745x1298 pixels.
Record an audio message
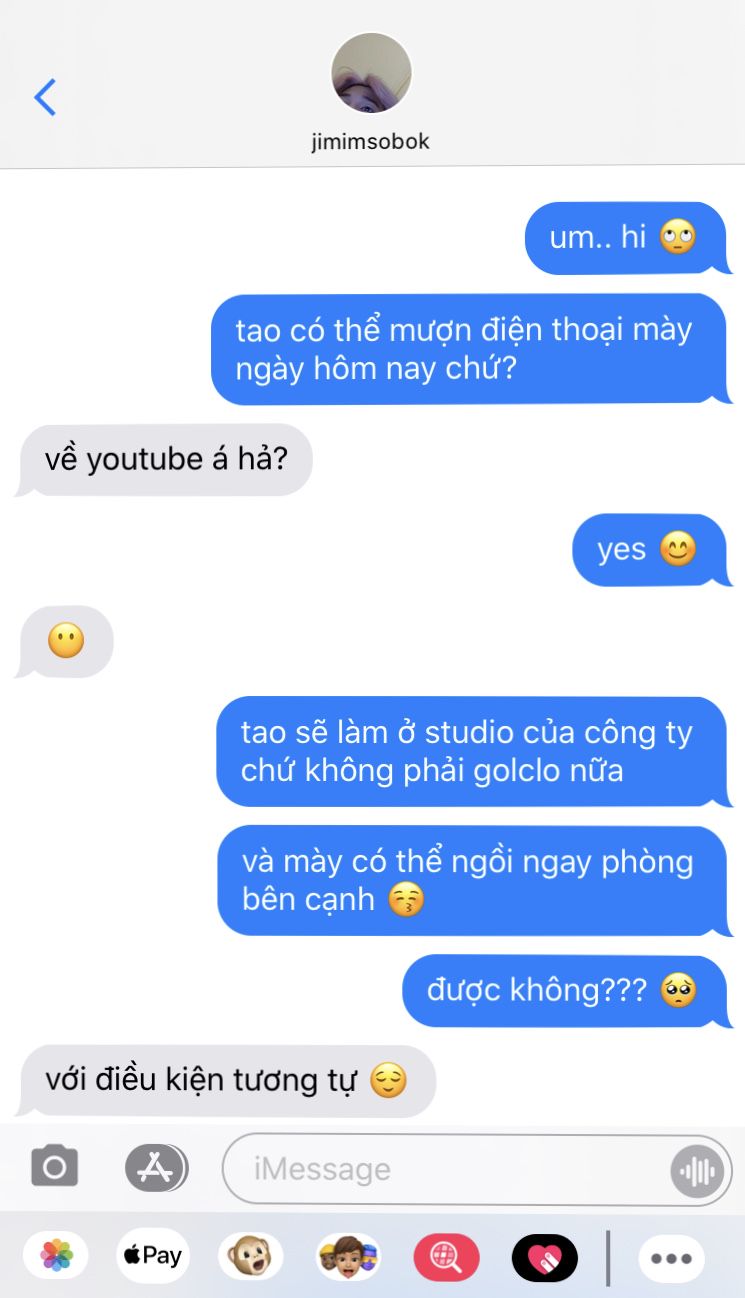click(696, 1170)
